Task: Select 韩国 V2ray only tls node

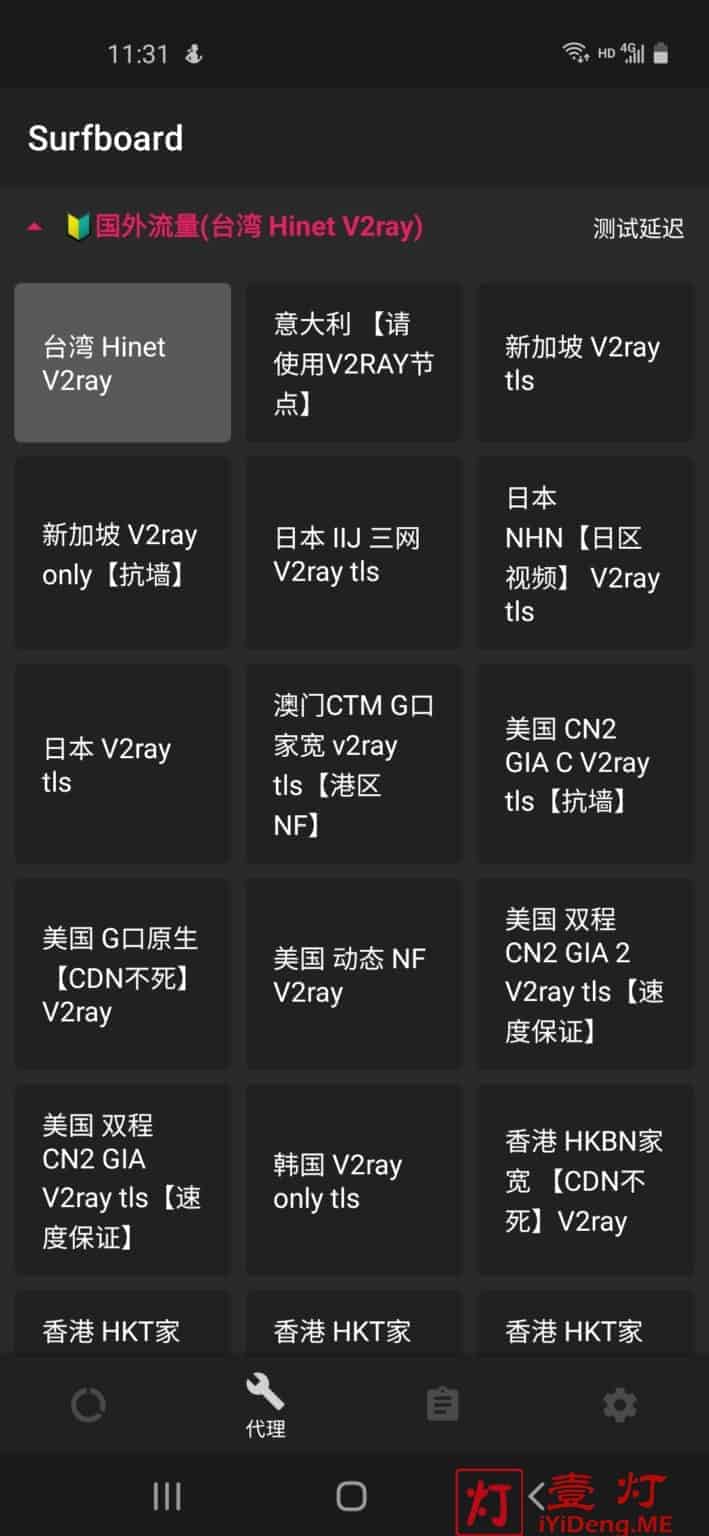Action: [354, 1180]
